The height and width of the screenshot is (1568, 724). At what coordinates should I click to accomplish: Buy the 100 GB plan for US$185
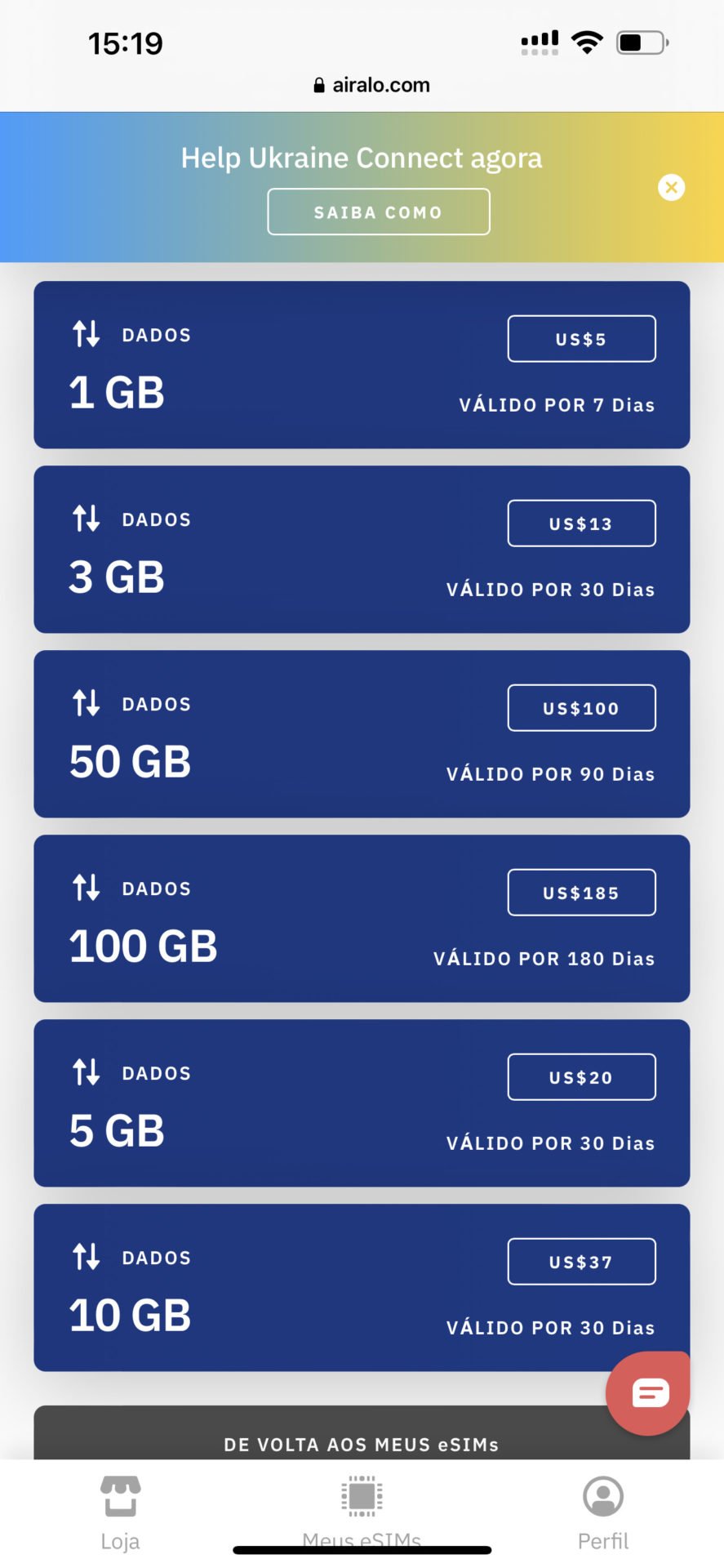[581, 893]
